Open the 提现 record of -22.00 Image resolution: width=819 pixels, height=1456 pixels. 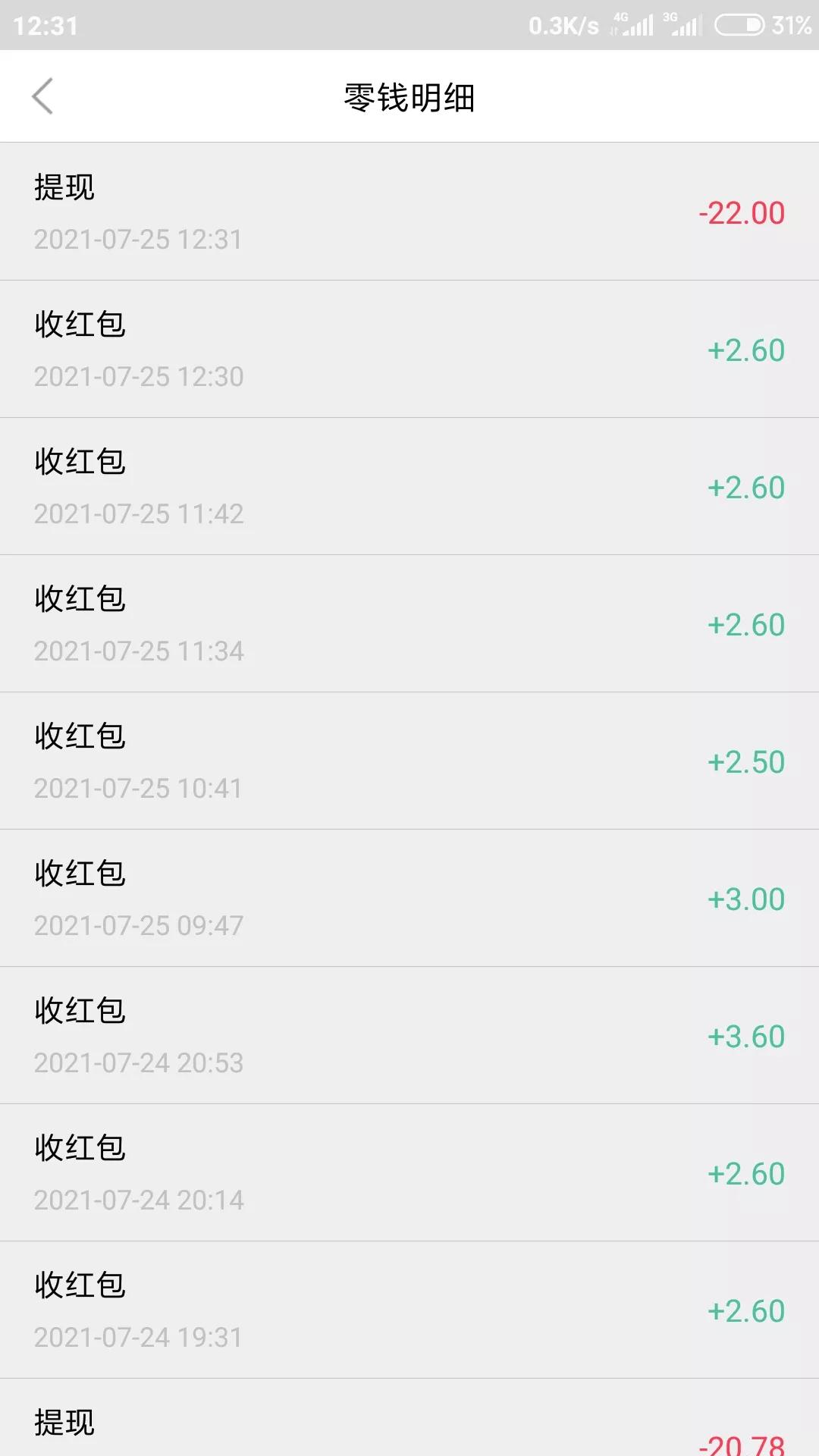click(x=409, y=212)
